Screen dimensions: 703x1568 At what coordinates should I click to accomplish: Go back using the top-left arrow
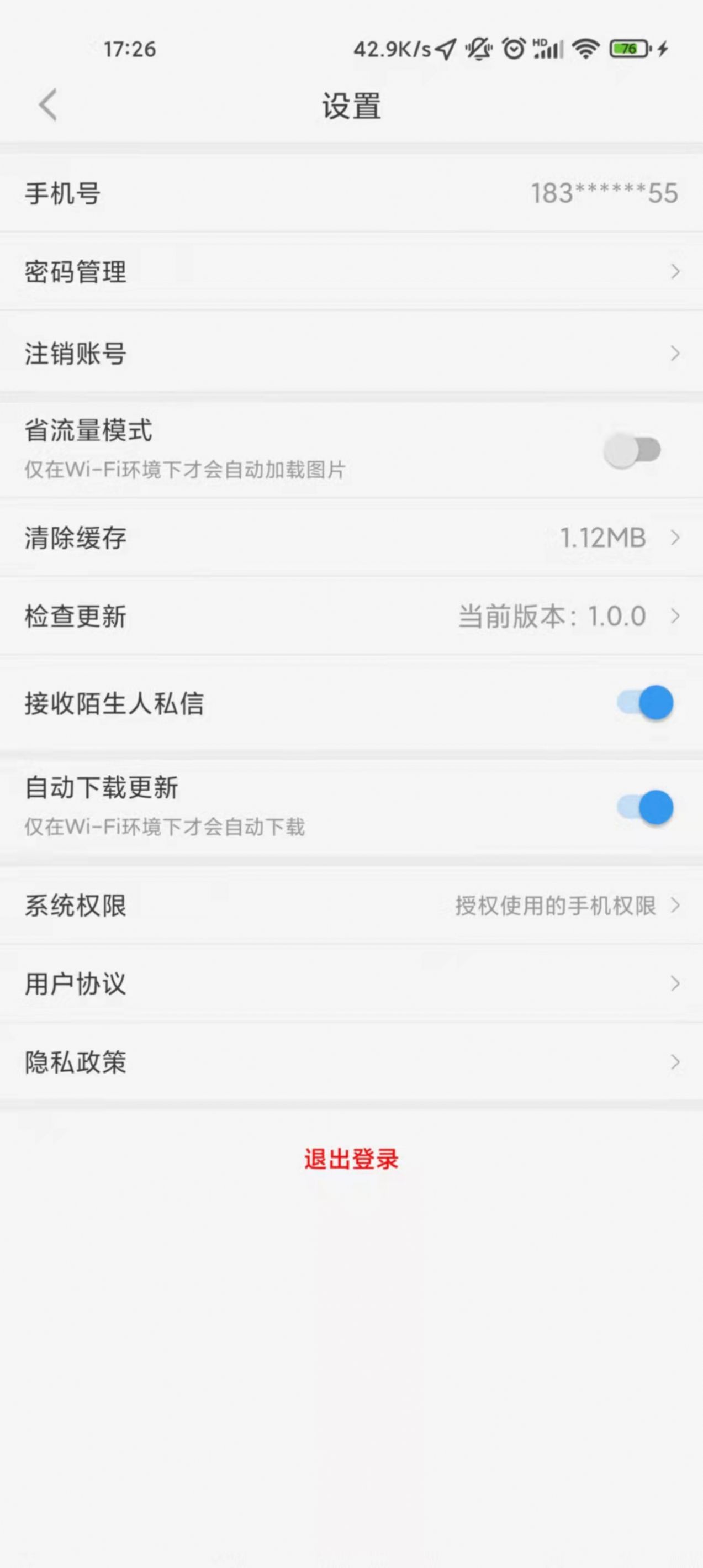[x=48, y=104]
